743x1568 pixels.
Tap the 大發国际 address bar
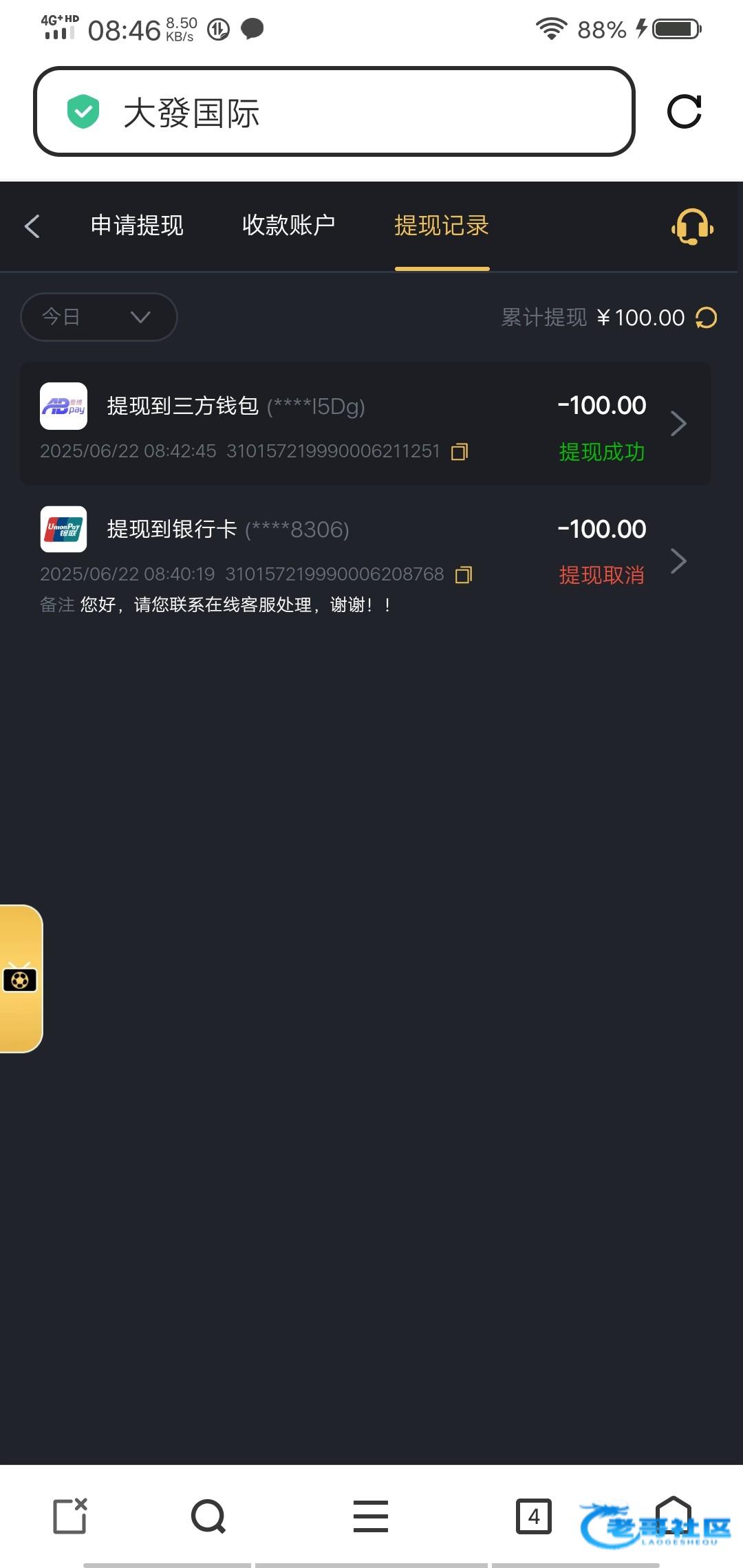pyautogui.click(x=334, y=112)
